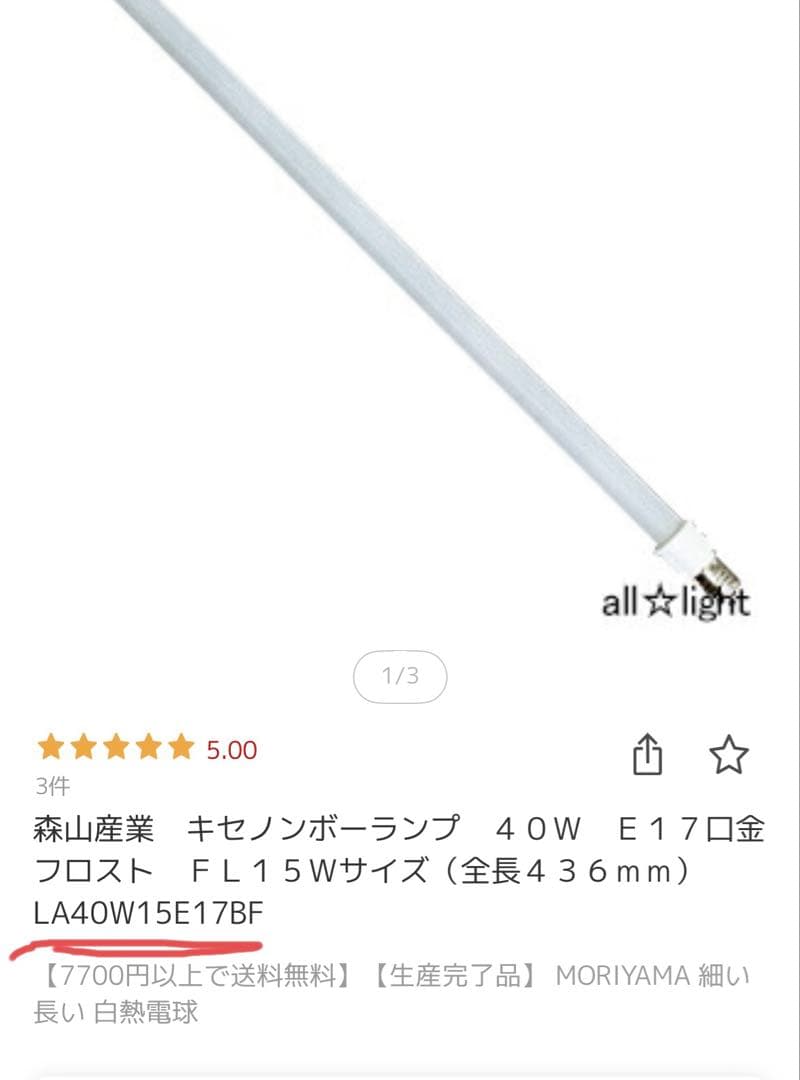
Task: Share this product listing
Action: point(648,755)
